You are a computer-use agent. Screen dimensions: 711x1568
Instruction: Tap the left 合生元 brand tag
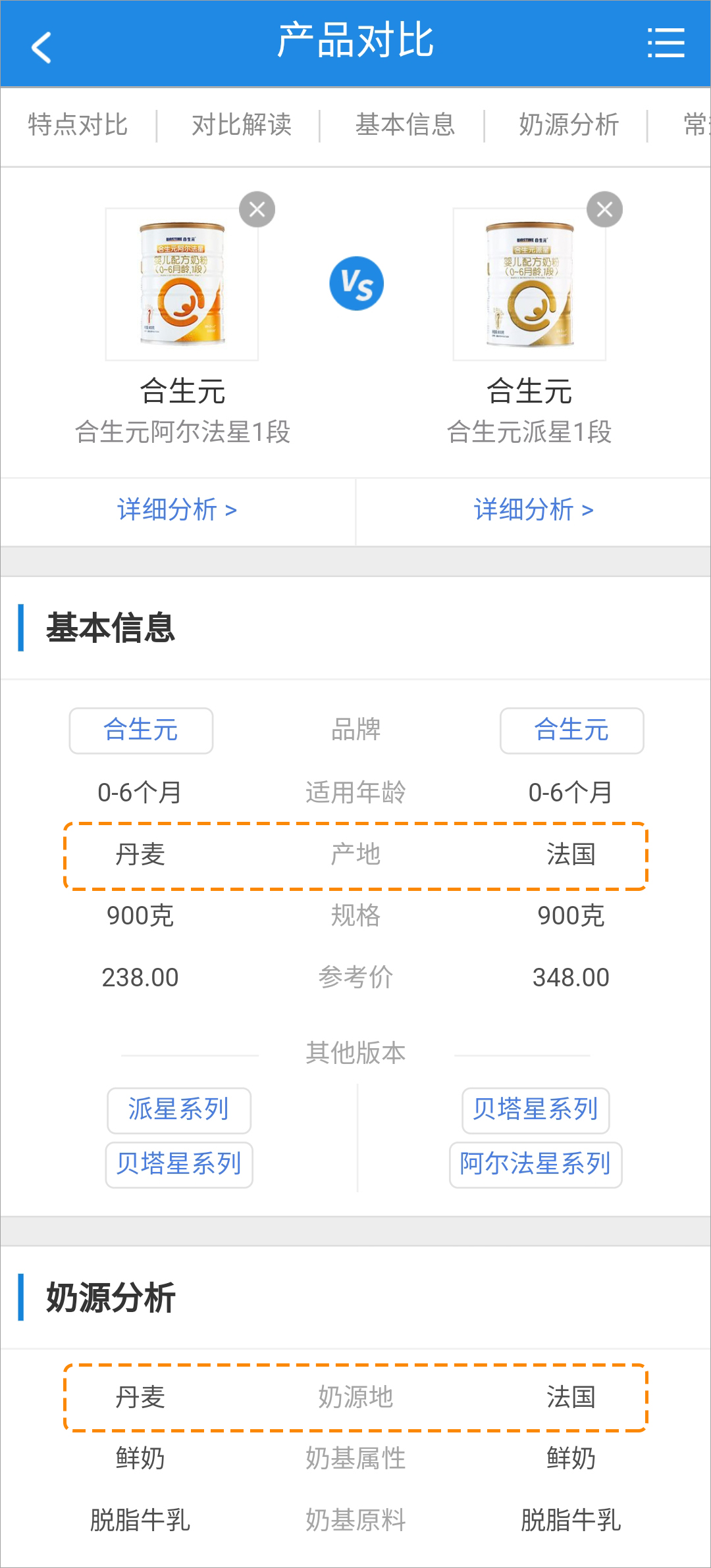click(x=141, y=731)
